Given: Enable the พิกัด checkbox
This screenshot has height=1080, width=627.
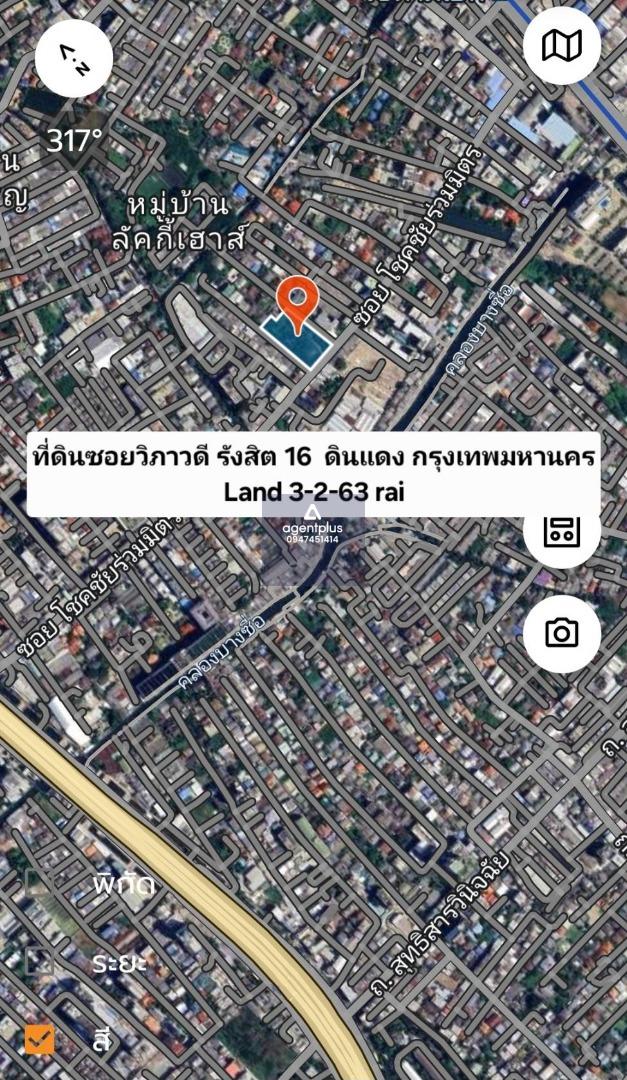Looking at the screenshot, I should 39,885.
